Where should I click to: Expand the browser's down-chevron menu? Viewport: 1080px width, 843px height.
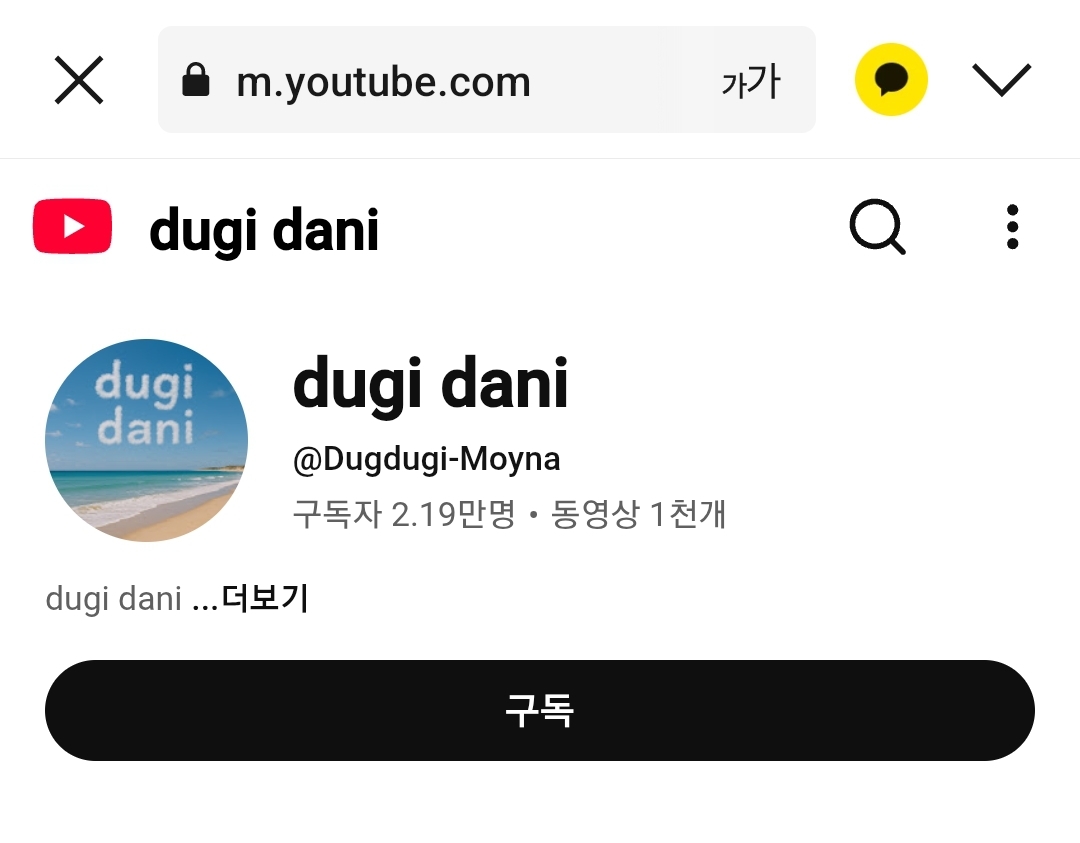click(1001, 80)
